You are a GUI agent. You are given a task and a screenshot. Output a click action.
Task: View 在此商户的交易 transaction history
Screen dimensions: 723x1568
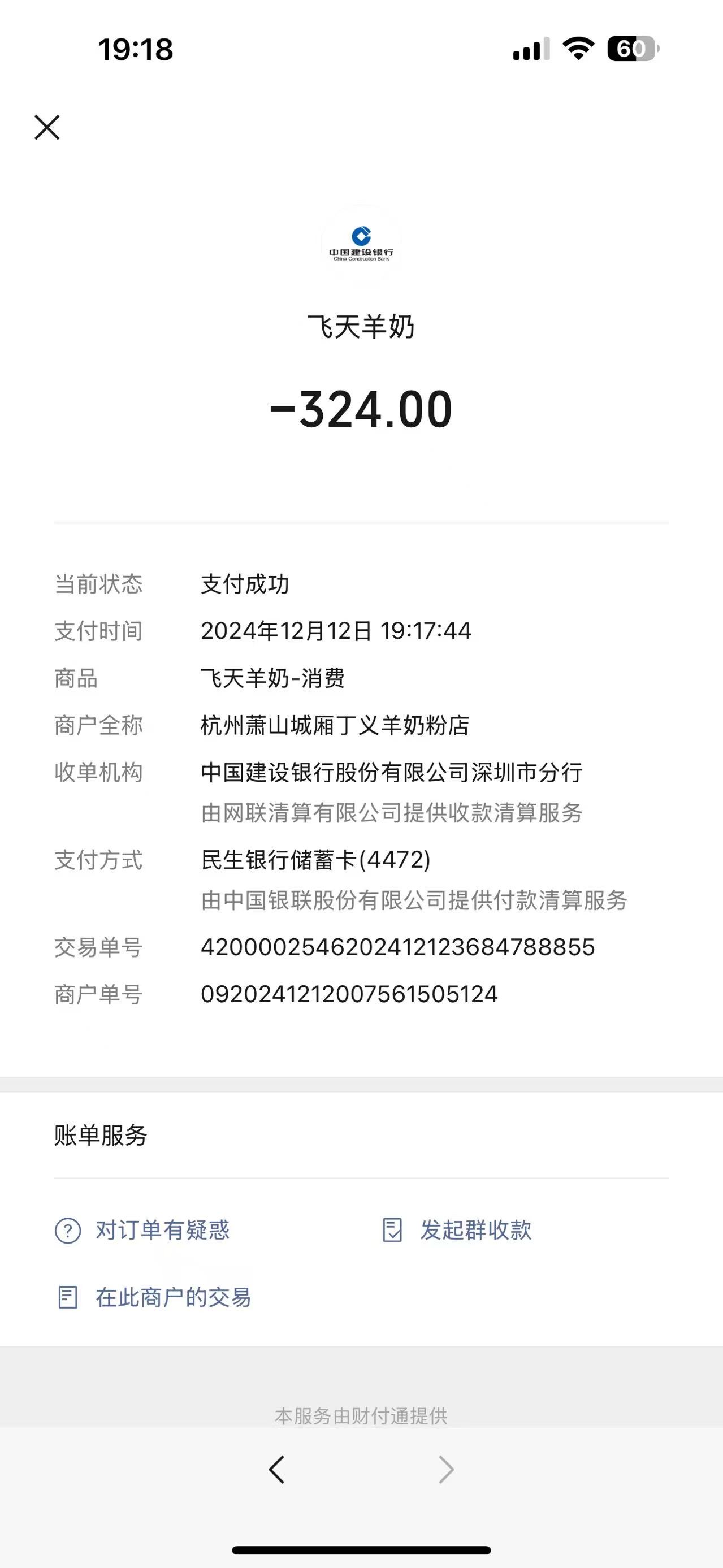[x=154, y=1297]
